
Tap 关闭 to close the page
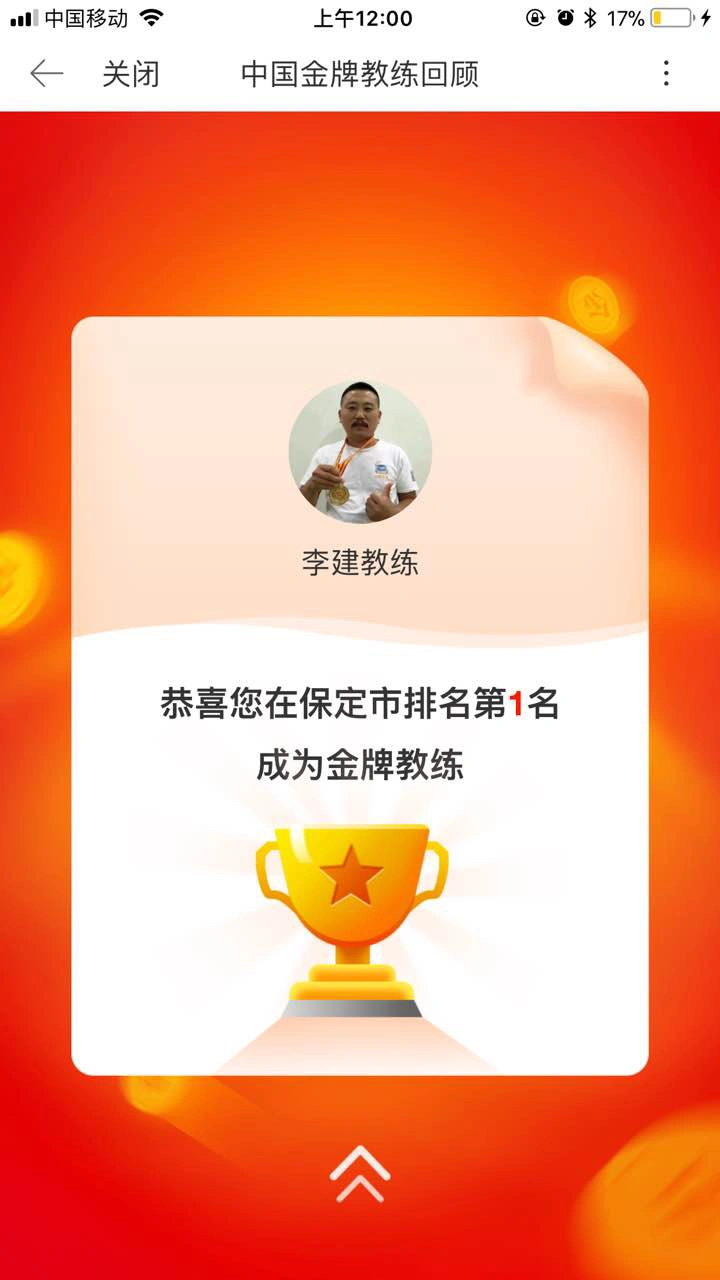point(131,74)
